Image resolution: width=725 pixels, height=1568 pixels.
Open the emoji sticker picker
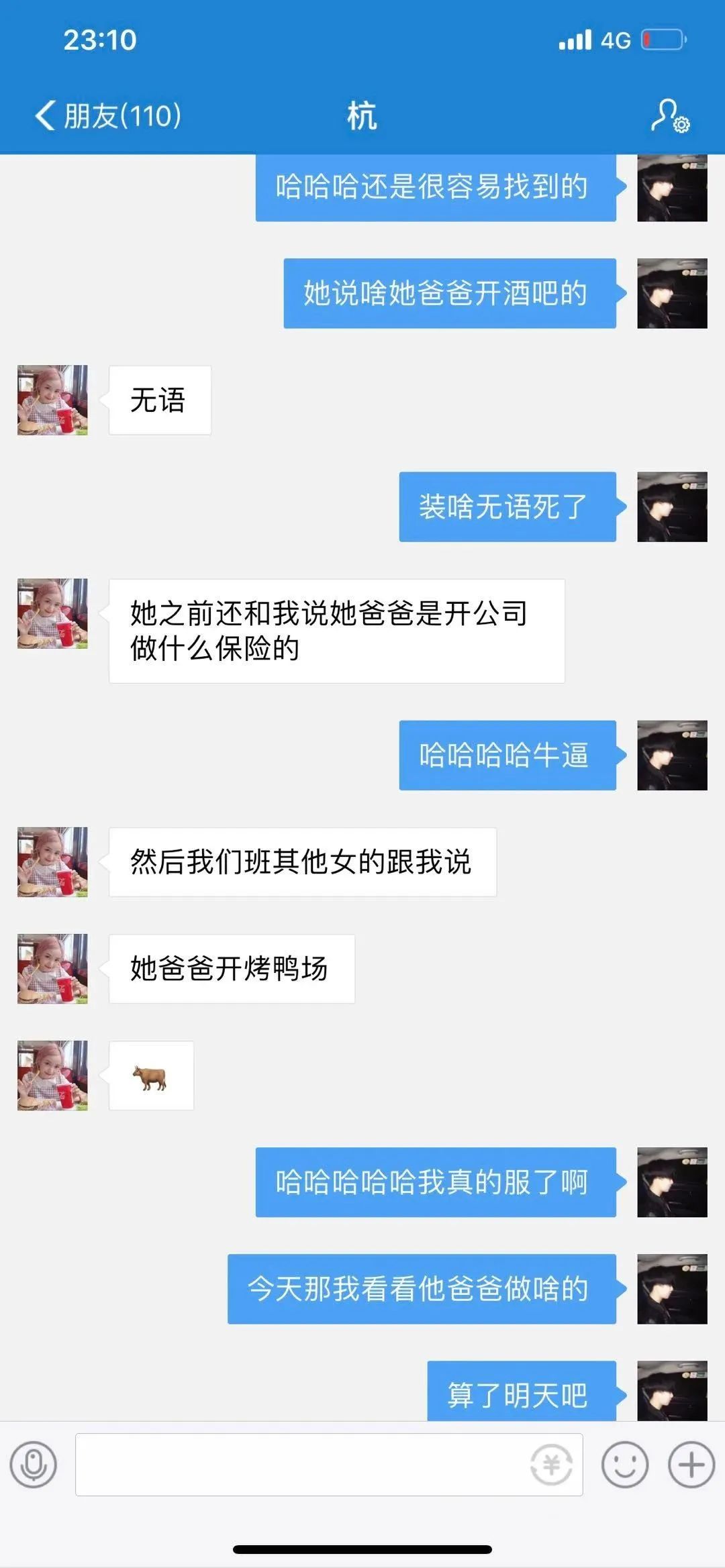(x=624, y=1464)
